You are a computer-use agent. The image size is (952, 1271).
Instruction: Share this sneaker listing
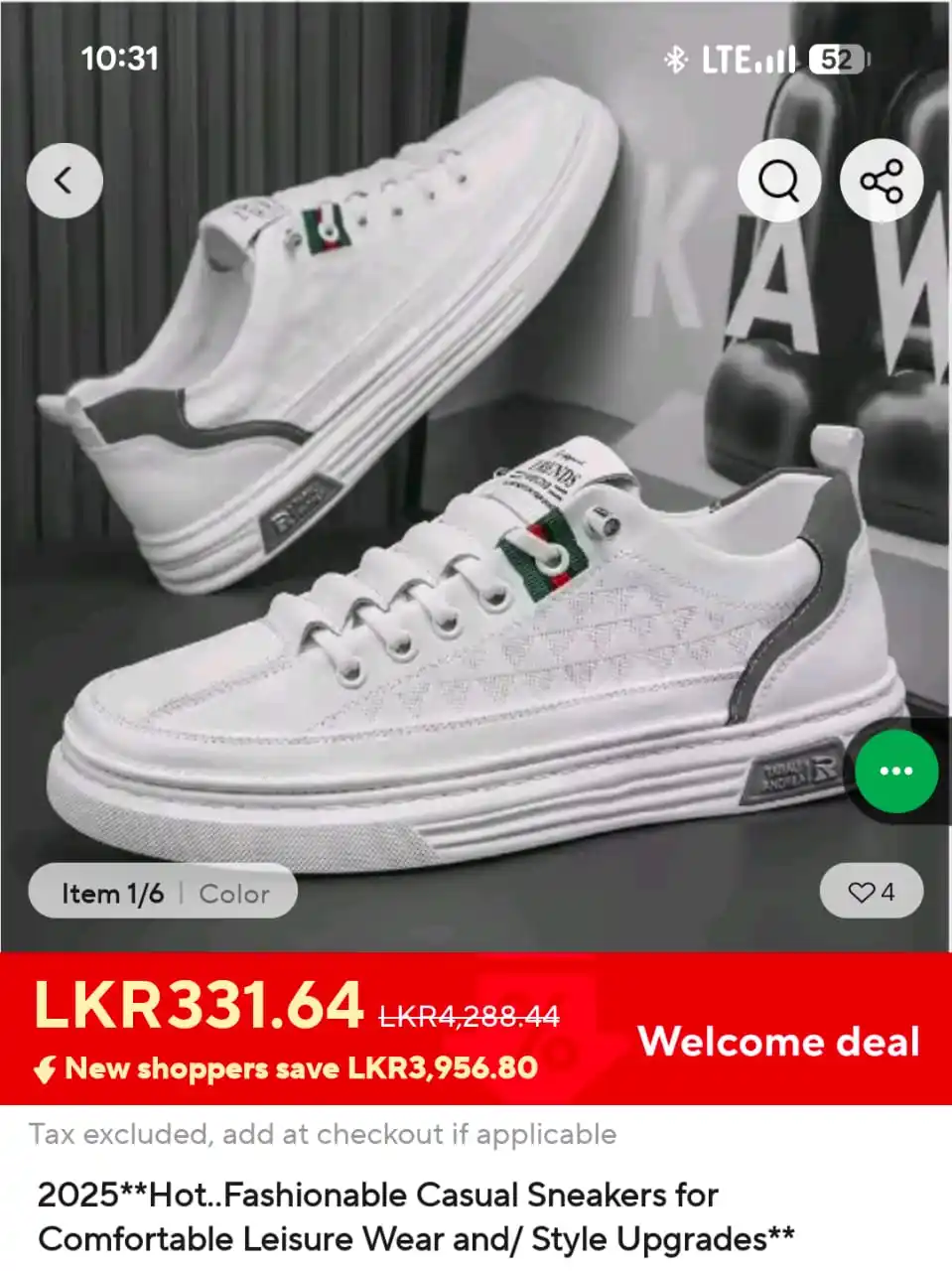point(882,181)
